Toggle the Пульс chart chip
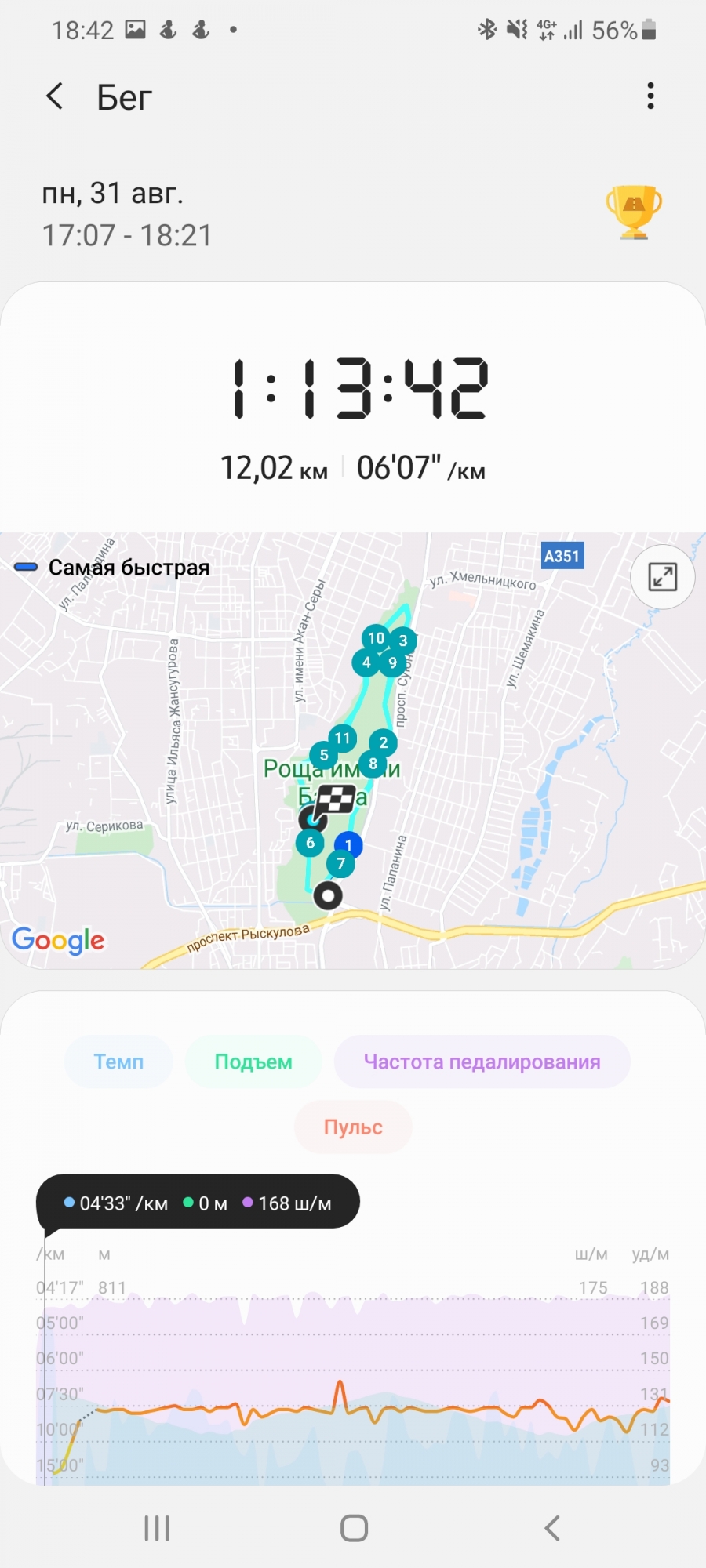 click(353, 1127)
